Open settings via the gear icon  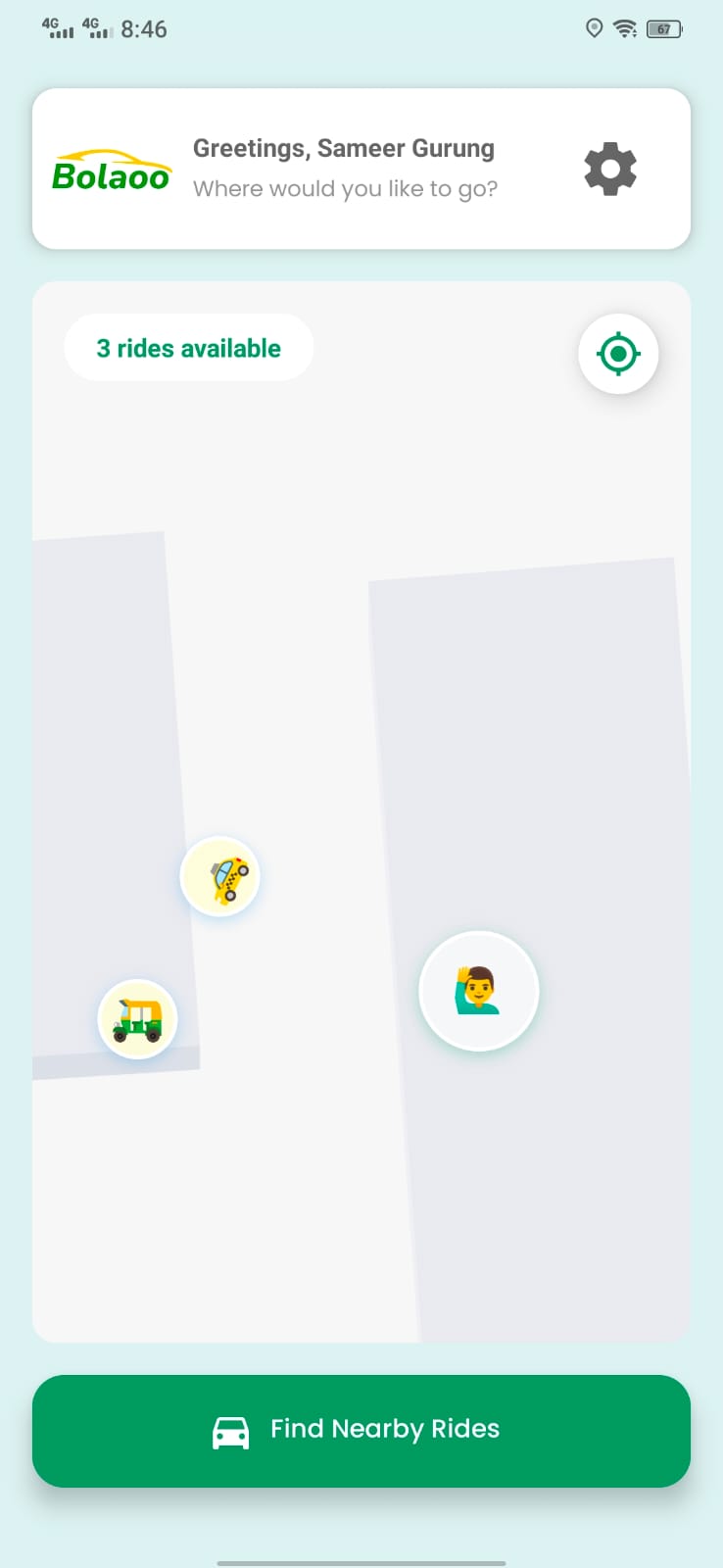point(610,169)
